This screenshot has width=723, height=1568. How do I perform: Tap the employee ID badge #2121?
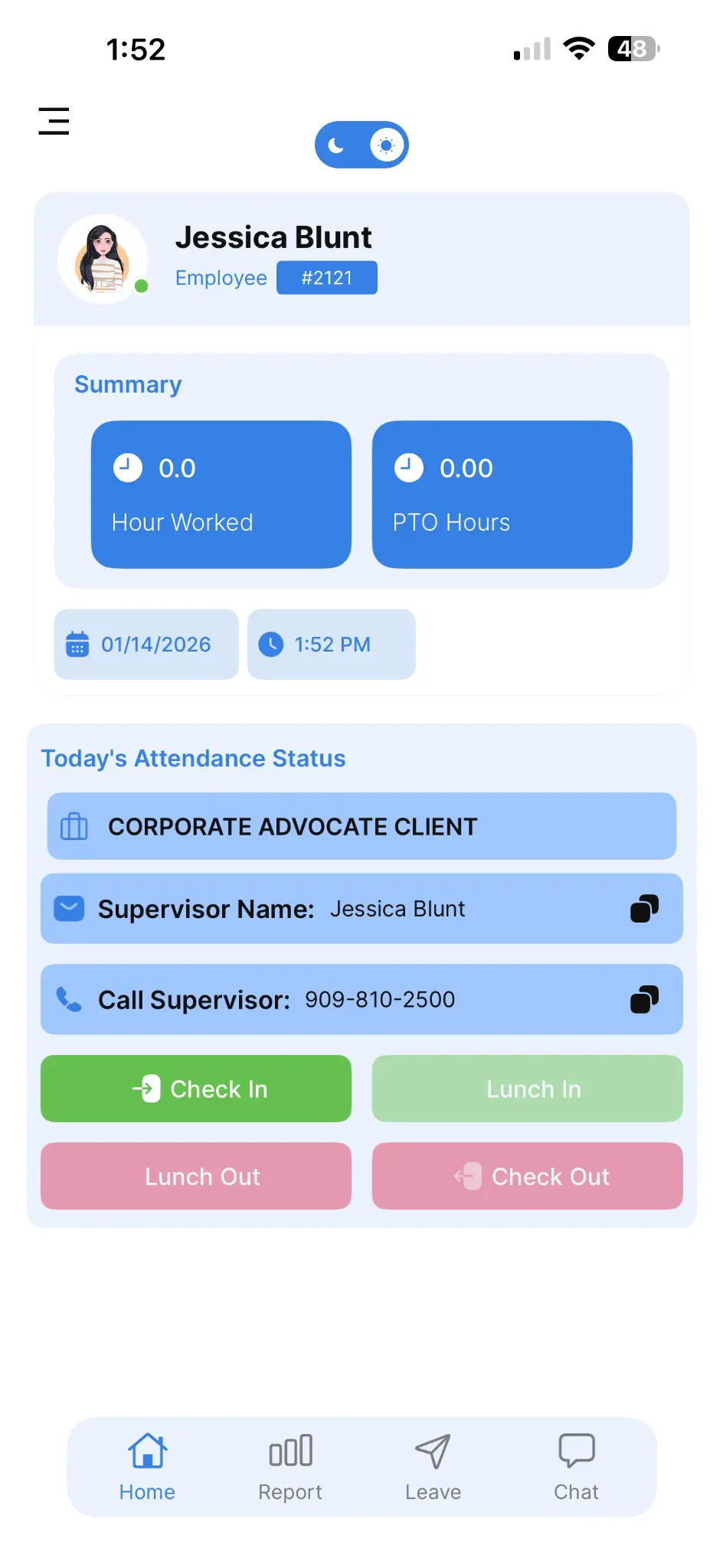point(327,277)
